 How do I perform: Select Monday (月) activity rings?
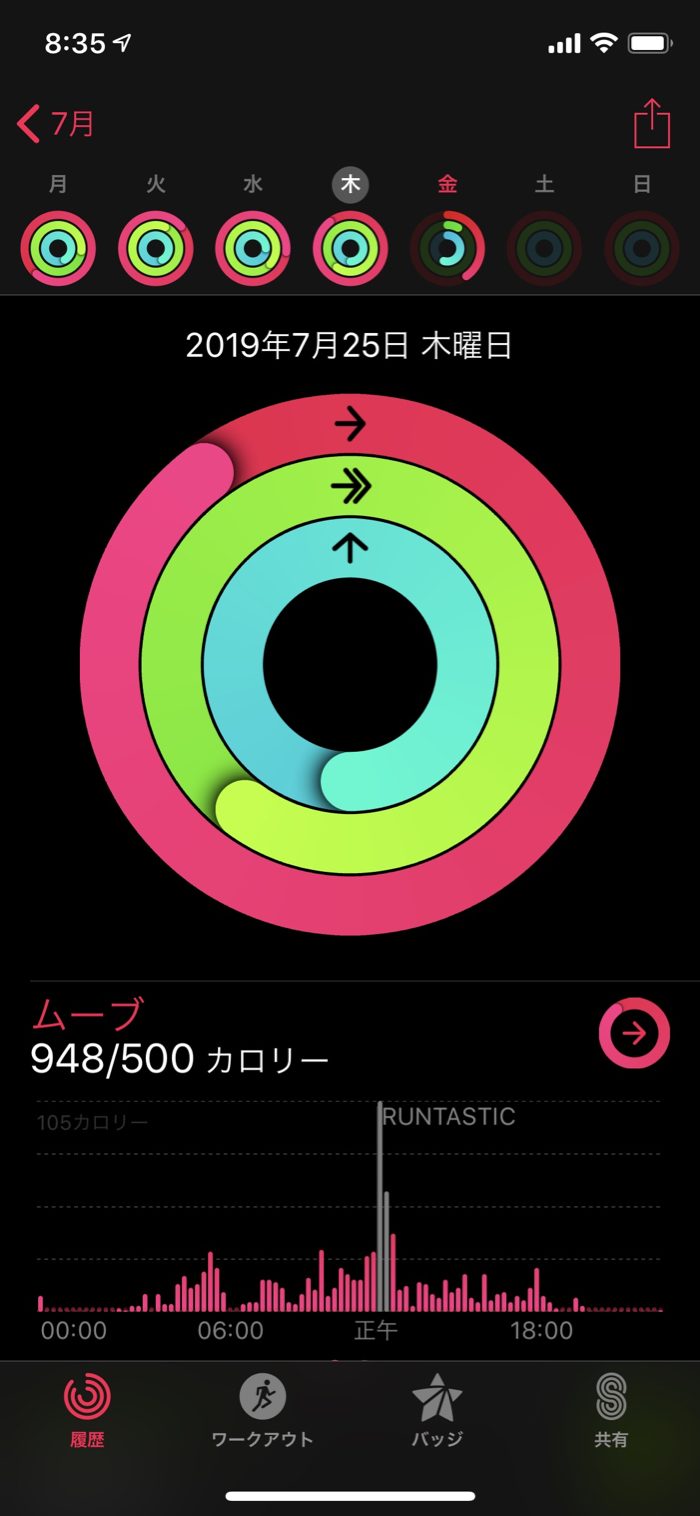pyautogui.click(x=58, y=247)
